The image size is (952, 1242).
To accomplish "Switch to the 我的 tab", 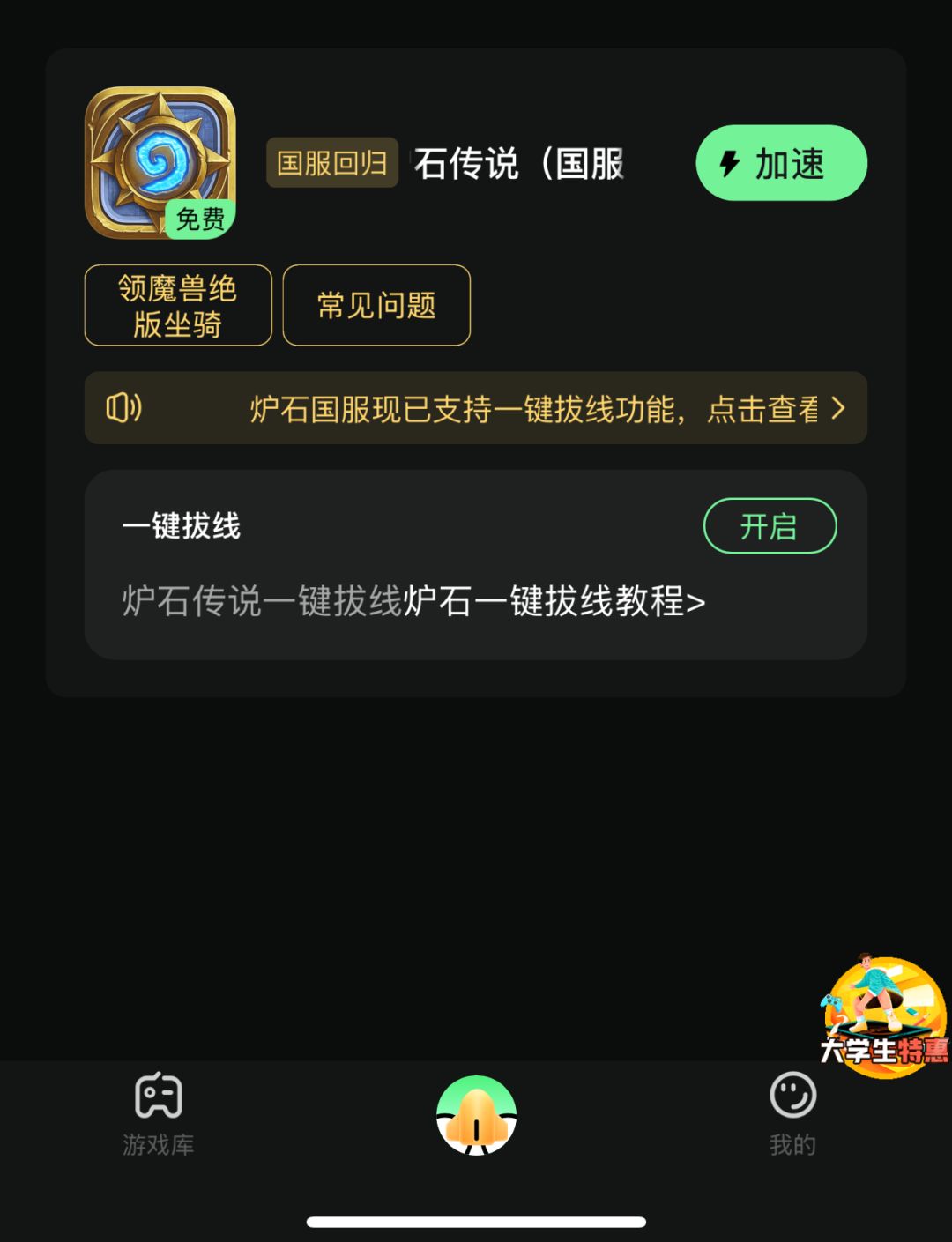I will [x=794, y=1119].
